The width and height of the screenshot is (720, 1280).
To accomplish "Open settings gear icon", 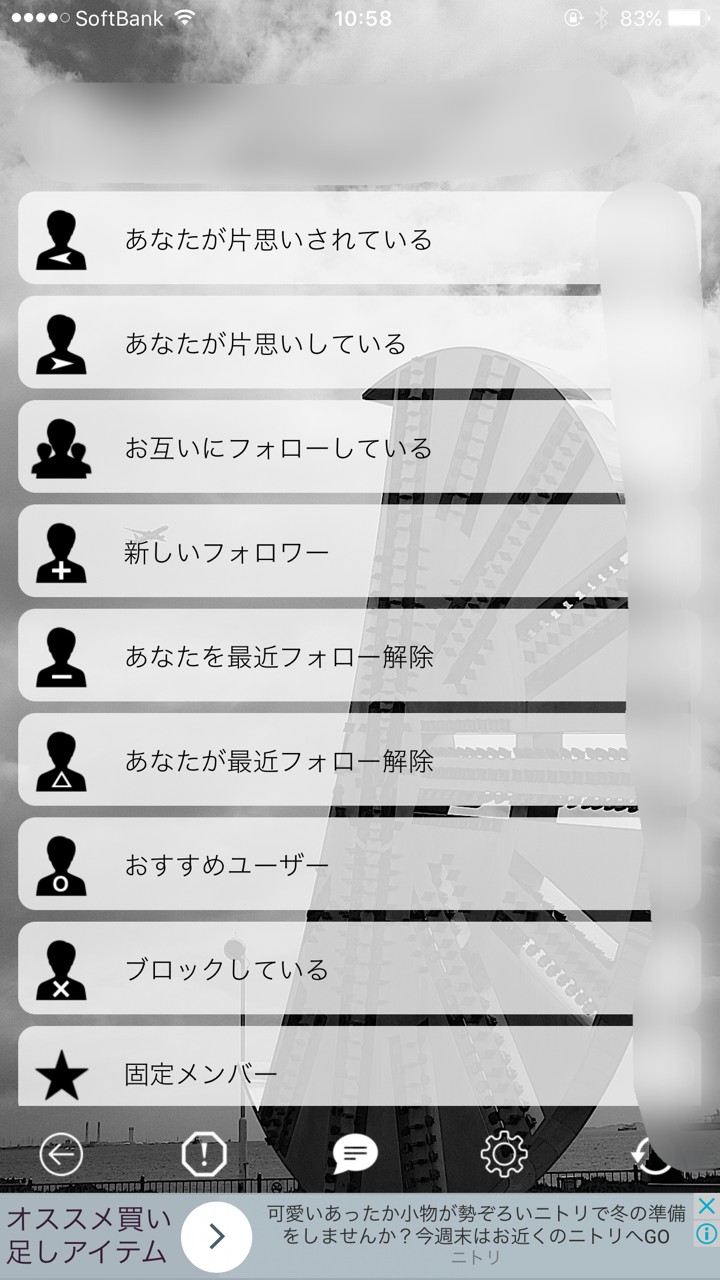I will pyautogui.click(x=504, y=1156).
